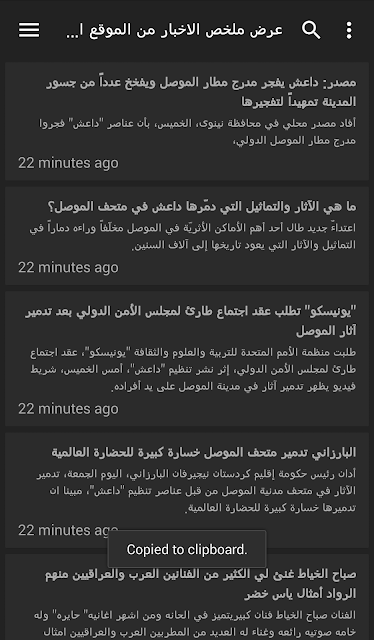Open the article about Mosul airport runway
The height and width of the screenshot is (640, 374).
tap(187, 121)
